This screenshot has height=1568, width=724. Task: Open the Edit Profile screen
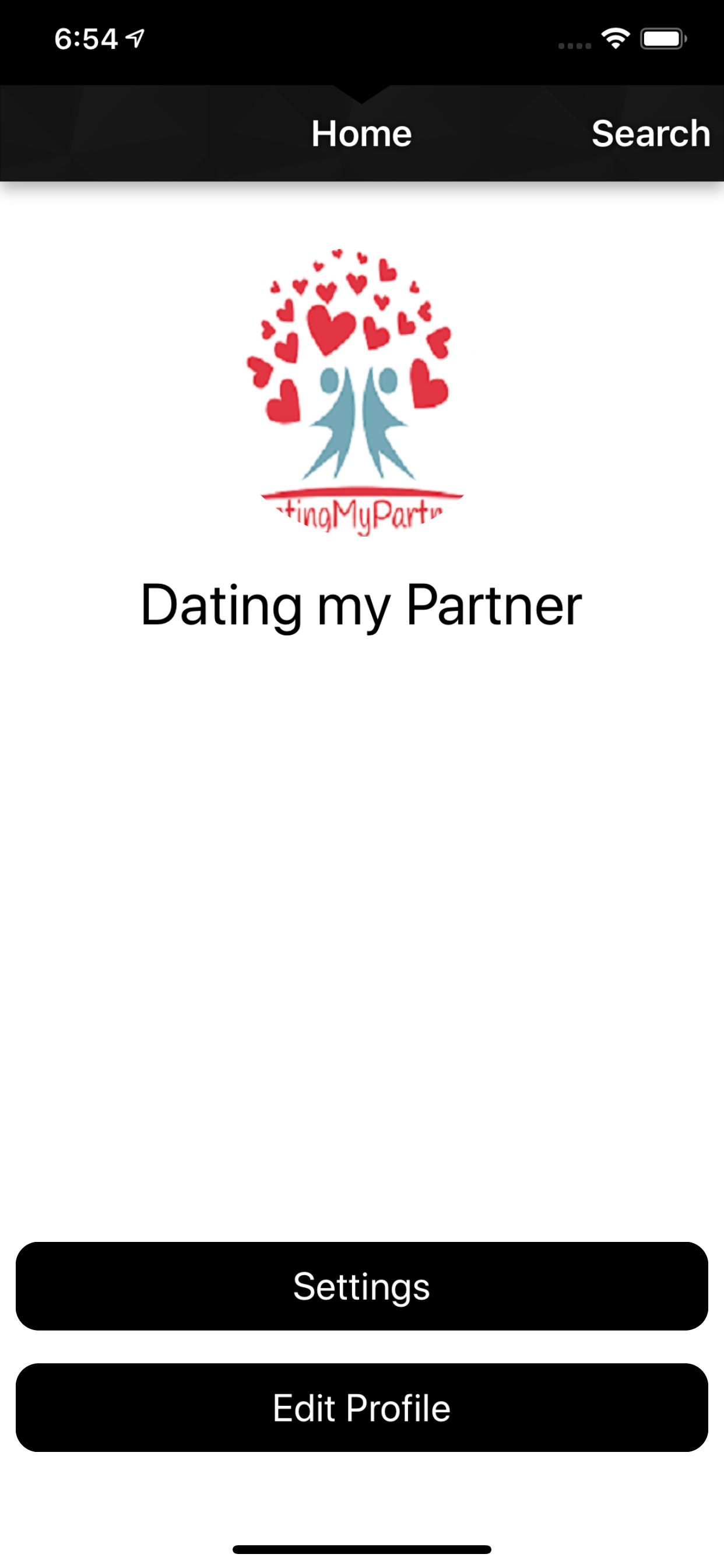(x=362, y=1408)
